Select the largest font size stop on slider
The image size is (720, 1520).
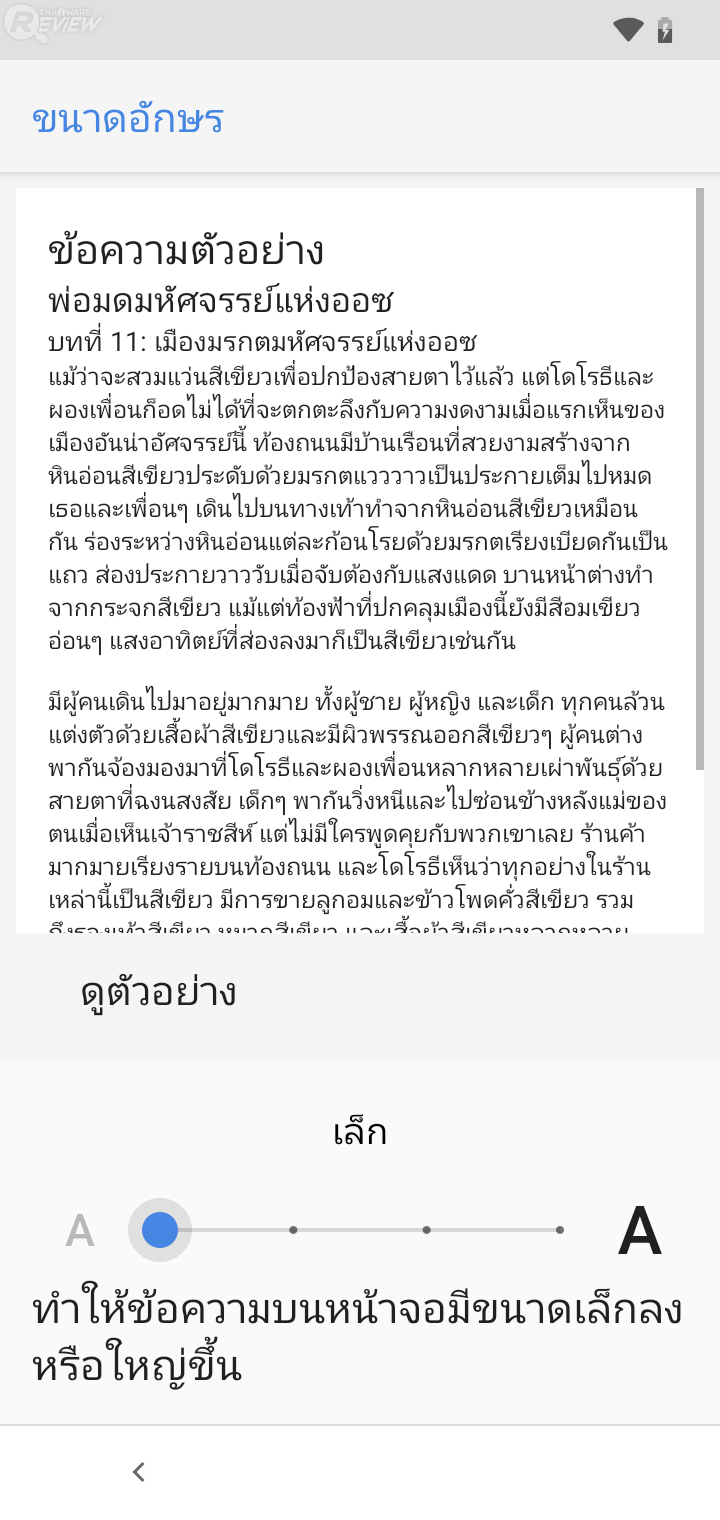[560, 1230]
